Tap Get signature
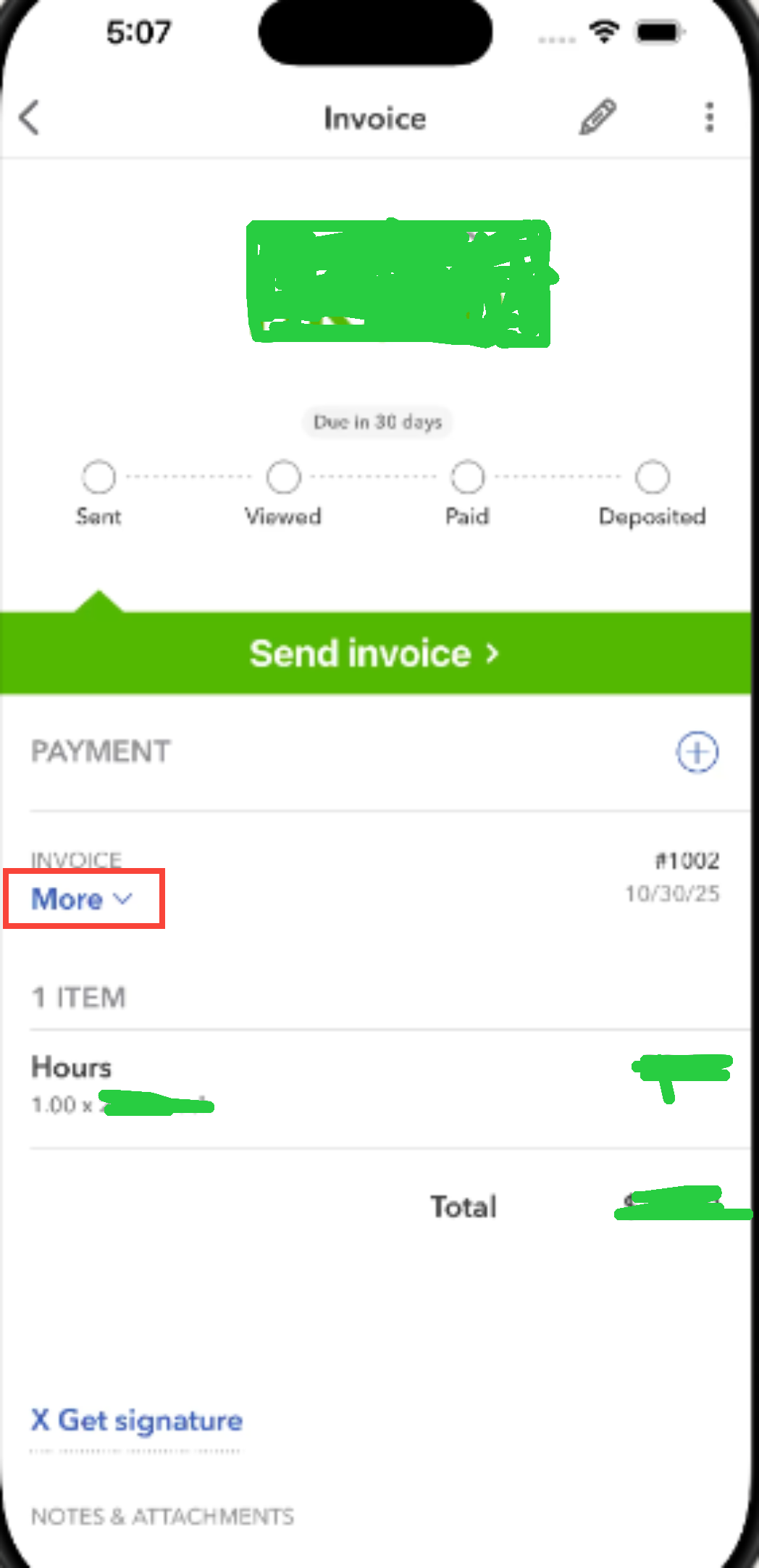Image resolution: width=759 pixels, height=1568 pixels. 137,1421
